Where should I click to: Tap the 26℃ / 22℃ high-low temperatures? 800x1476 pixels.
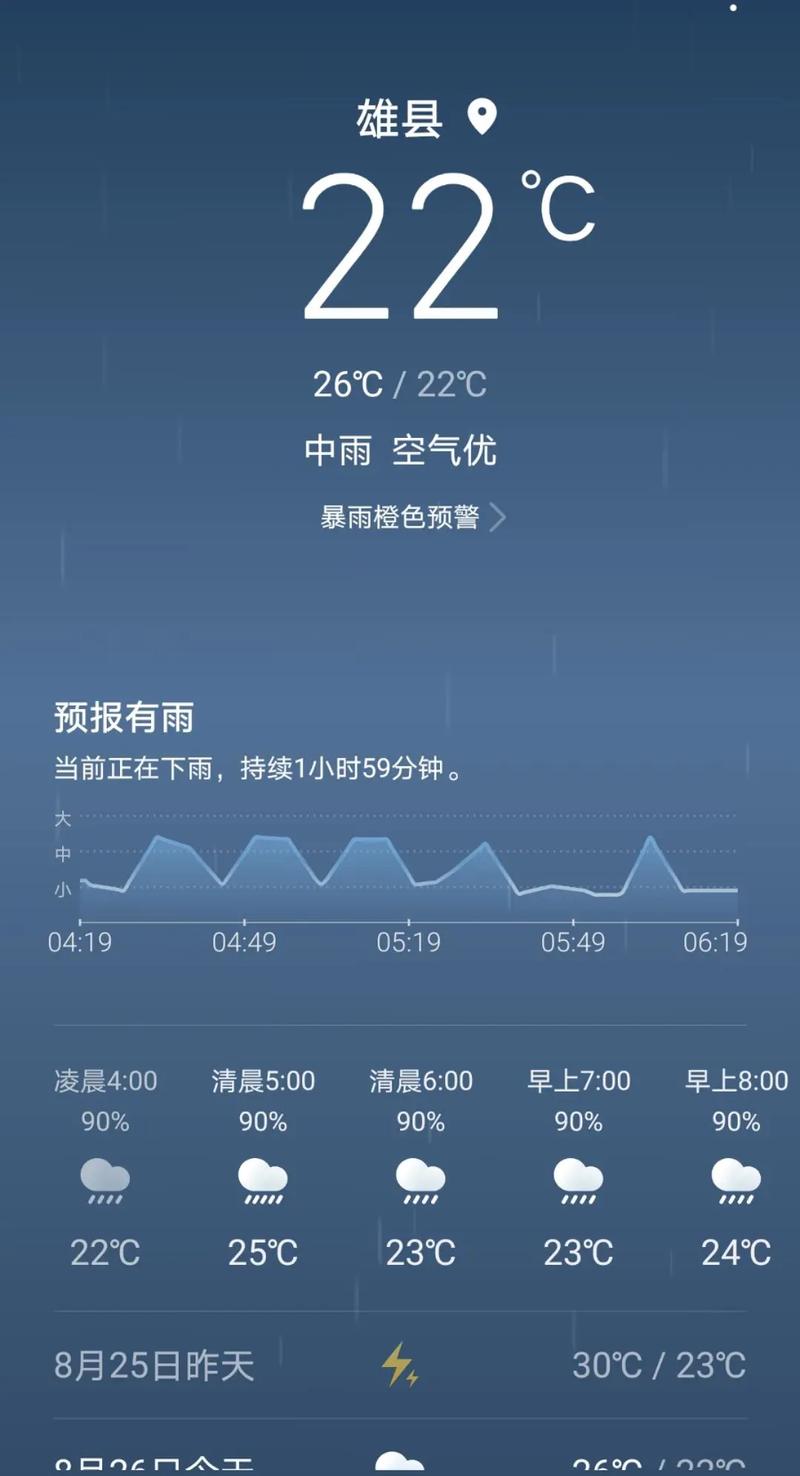[400, 384]
